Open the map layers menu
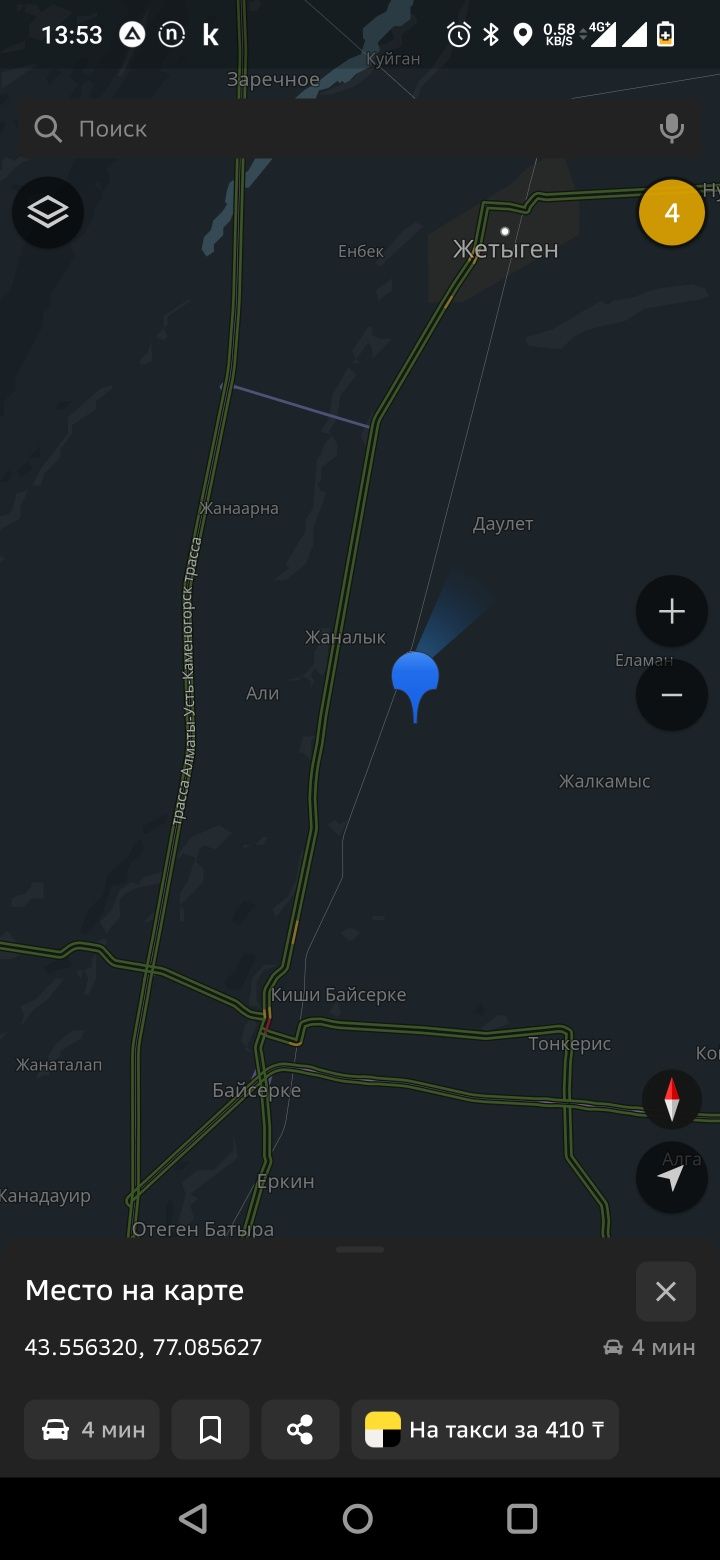Screen dimensions: 720x1560 48,212
